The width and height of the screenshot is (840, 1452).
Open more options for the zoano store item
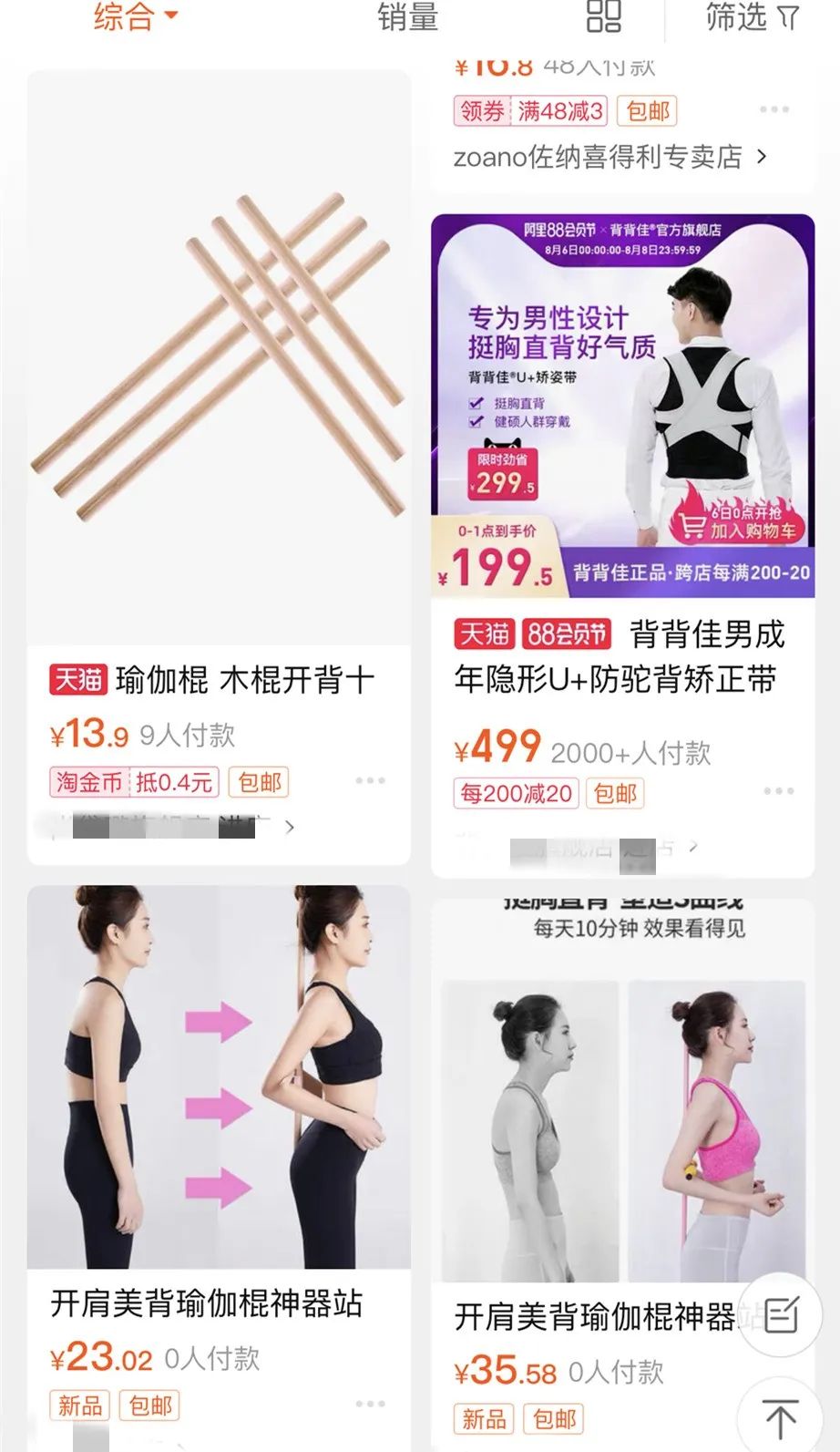773,109
